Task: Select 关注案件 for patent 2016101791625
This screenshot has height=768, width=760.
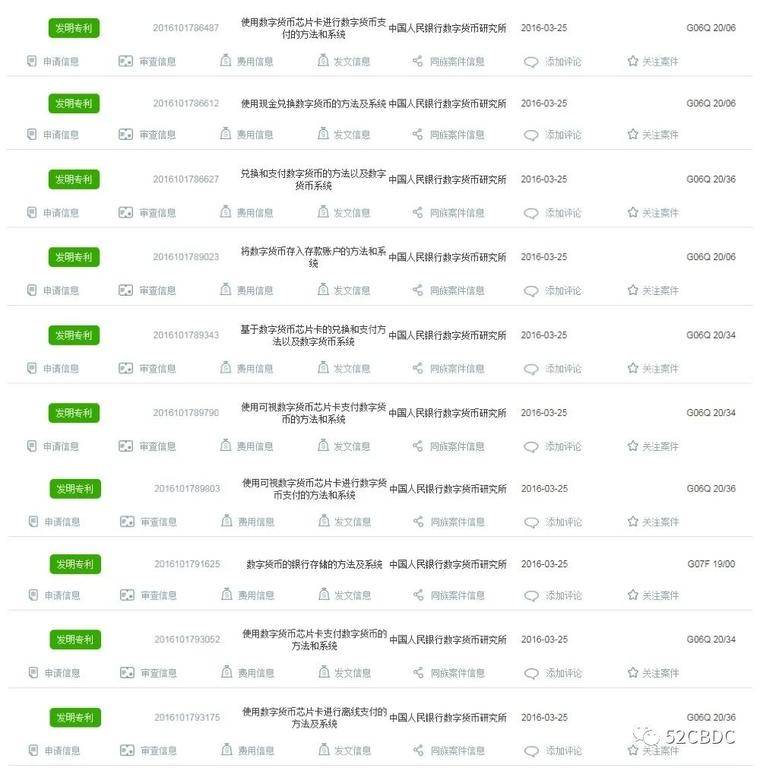Action: [x=653, y=596]
